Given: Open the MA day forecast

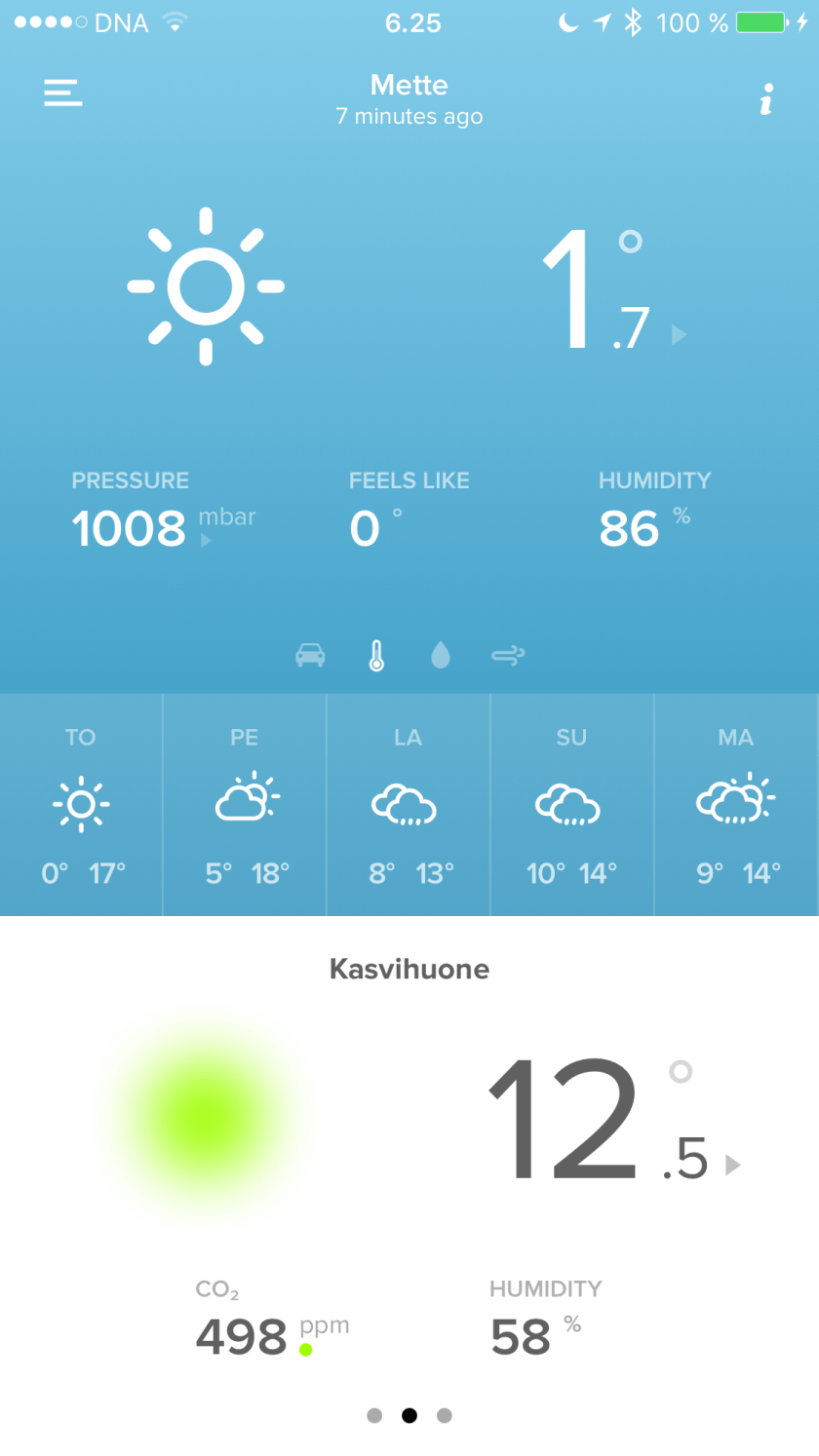Looking at the screenshot, I should point(736,805).
